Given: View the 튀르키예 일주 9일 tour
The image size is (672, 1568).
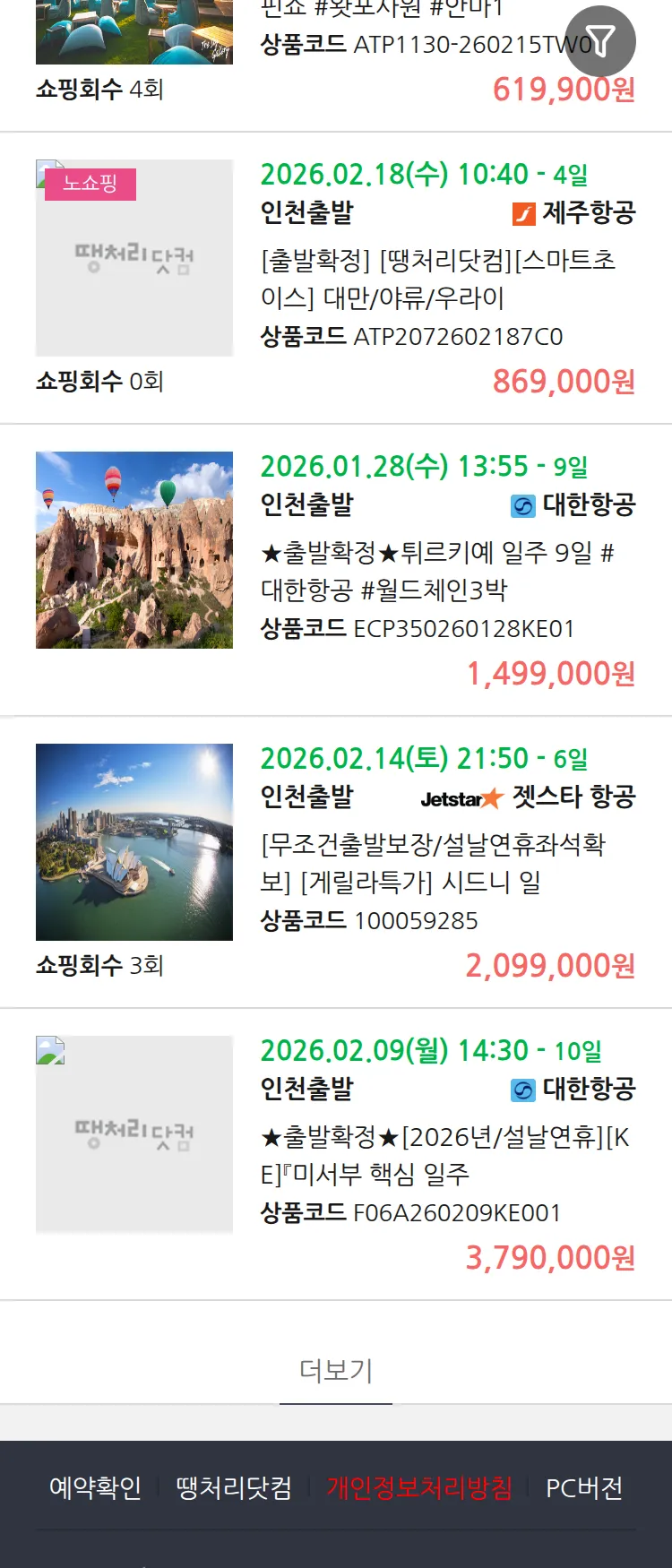Looking at the screenshot, I should (437, 571).
